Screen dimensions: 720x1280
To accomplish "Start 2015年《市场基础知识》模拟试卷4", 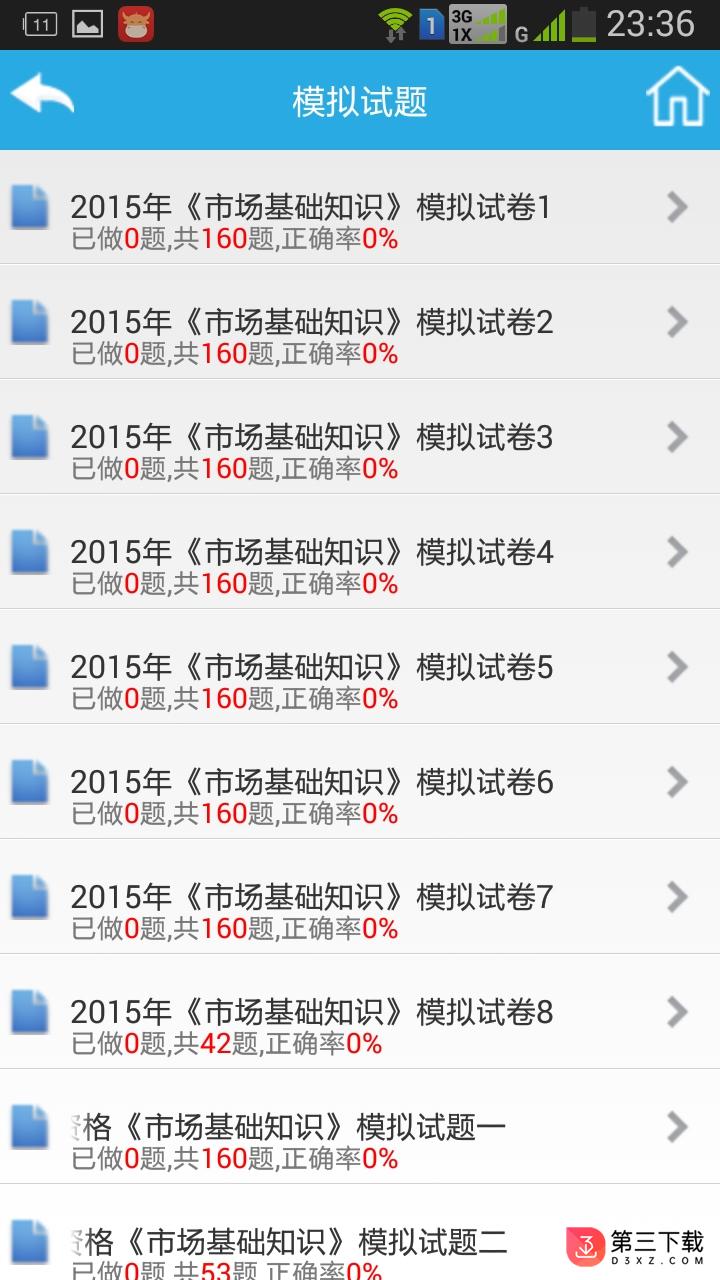I will 360,552.
